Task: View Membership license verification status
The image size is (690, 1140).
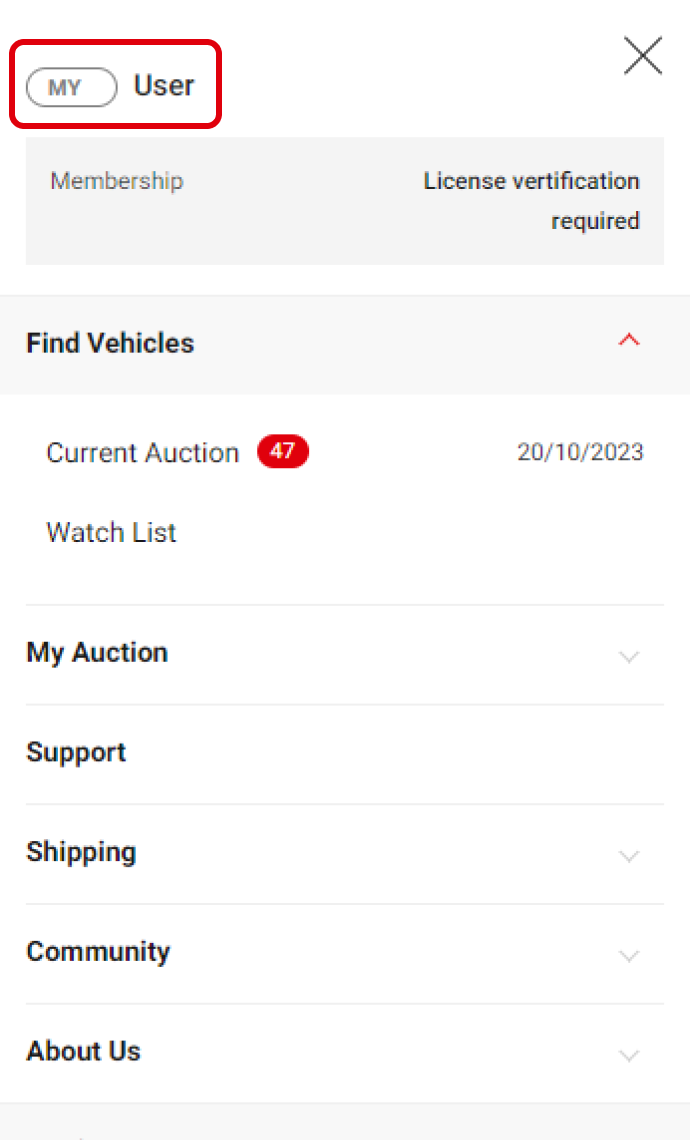Action: pyautogui.click(x=345, y=201)
